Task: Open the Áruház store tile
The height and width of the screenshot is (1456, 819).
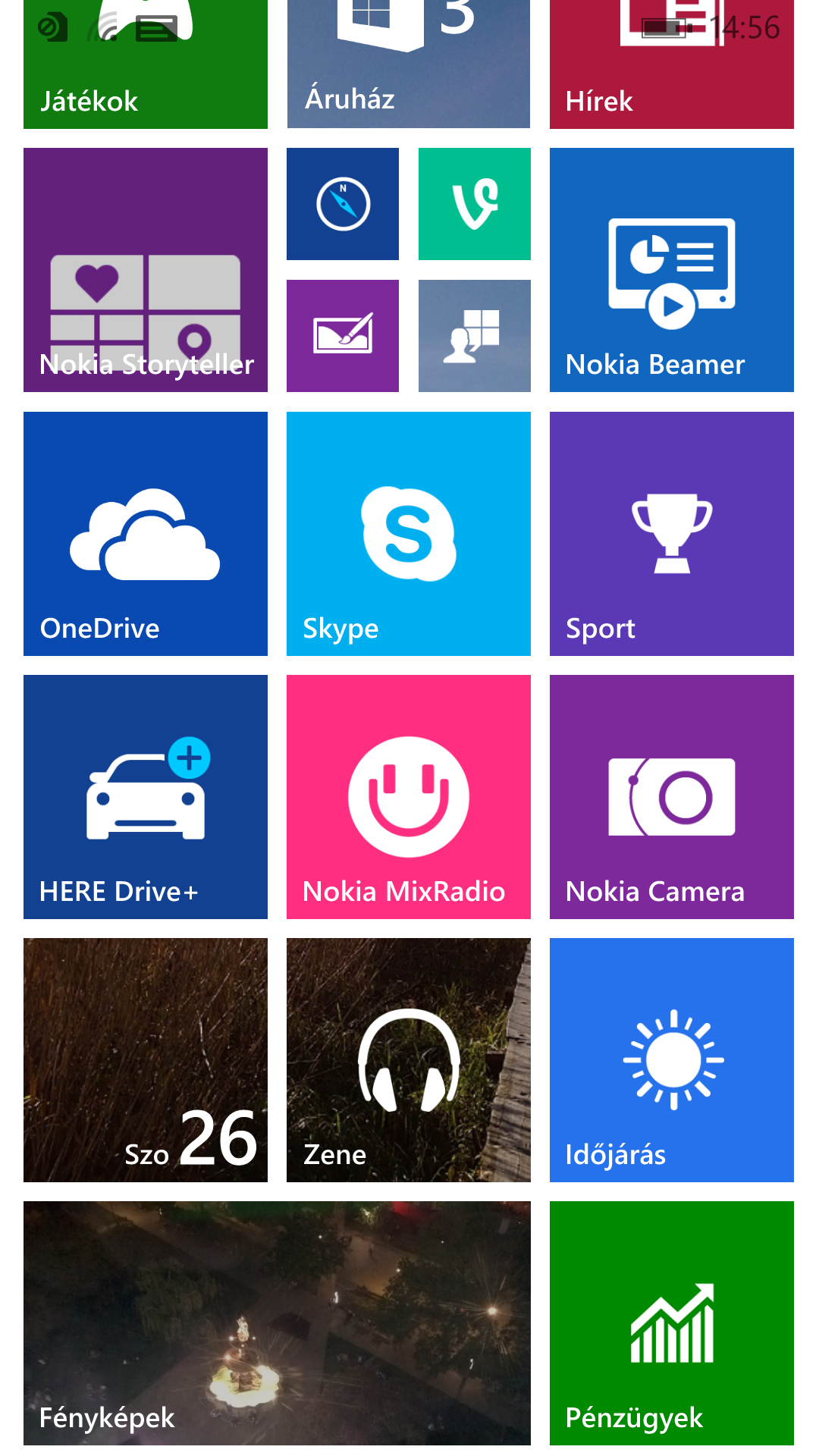Action: coord(408,64)
